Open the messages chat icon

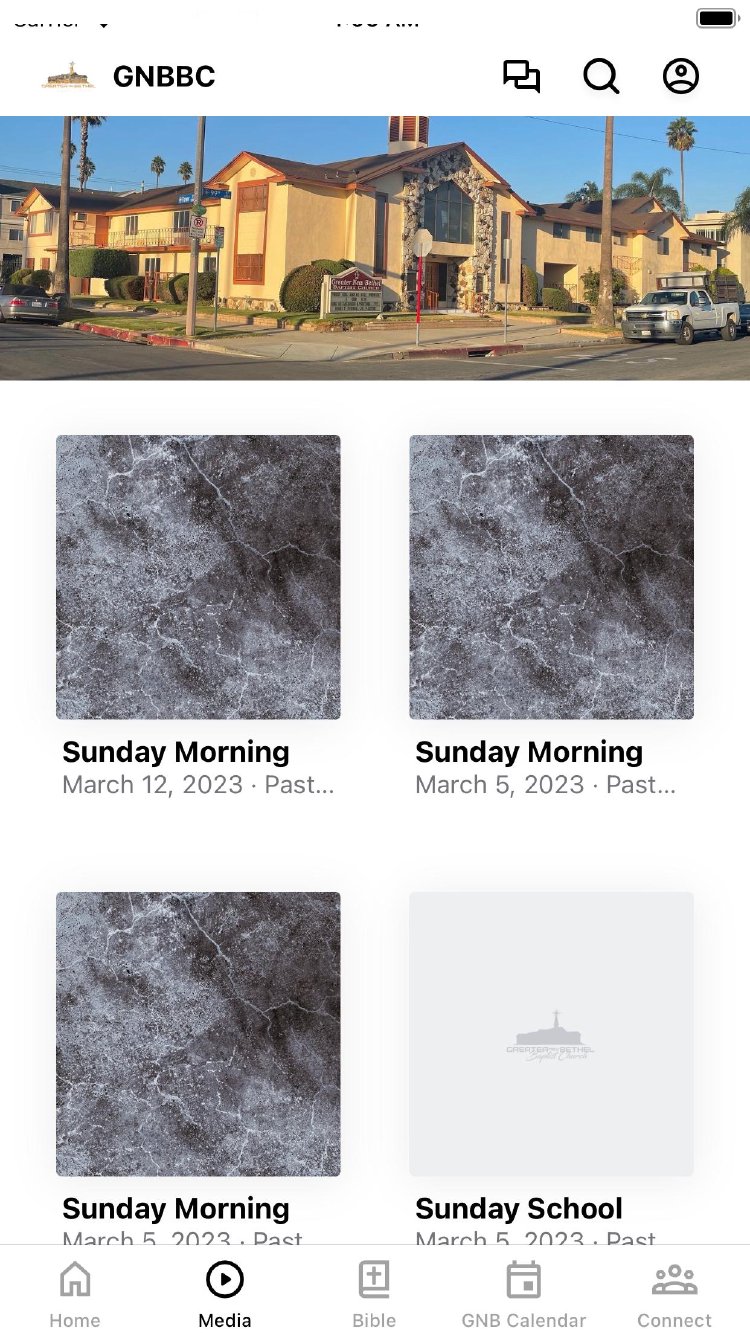(521, 77)
